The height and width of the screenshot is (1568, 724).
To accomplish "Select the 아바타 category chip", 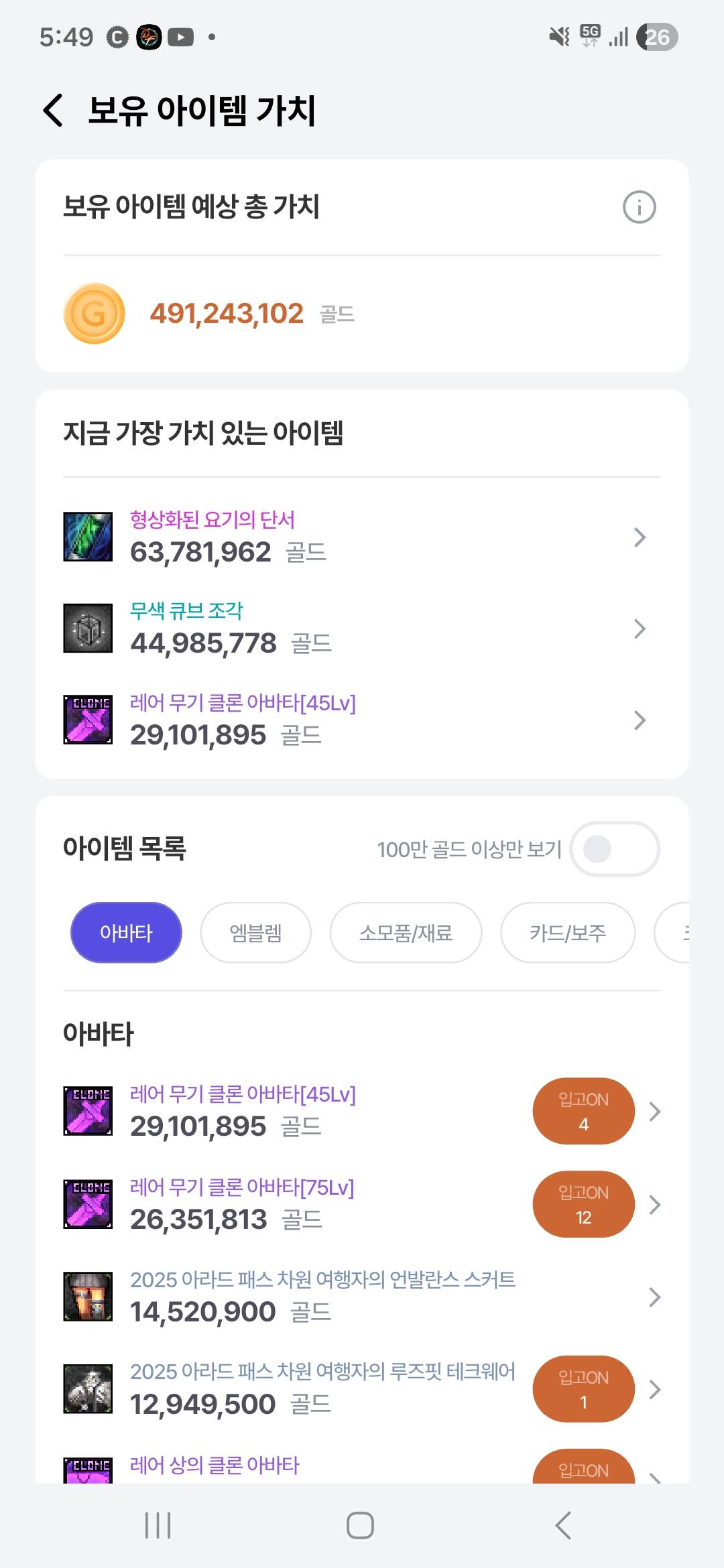I will [x=126, y=933].
